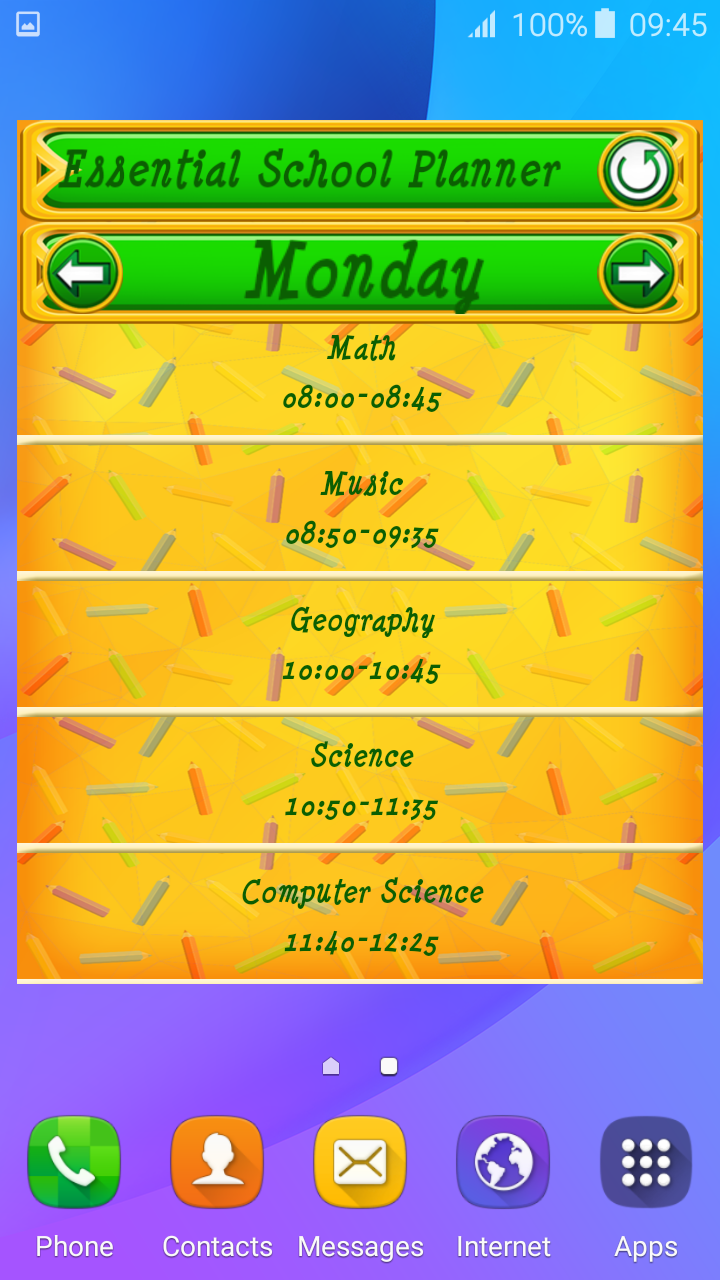The height and width of the screenshot is (1280, 720).
Task: Tap the screenshot icon in the status bar
Action: (x=27, y=24)
